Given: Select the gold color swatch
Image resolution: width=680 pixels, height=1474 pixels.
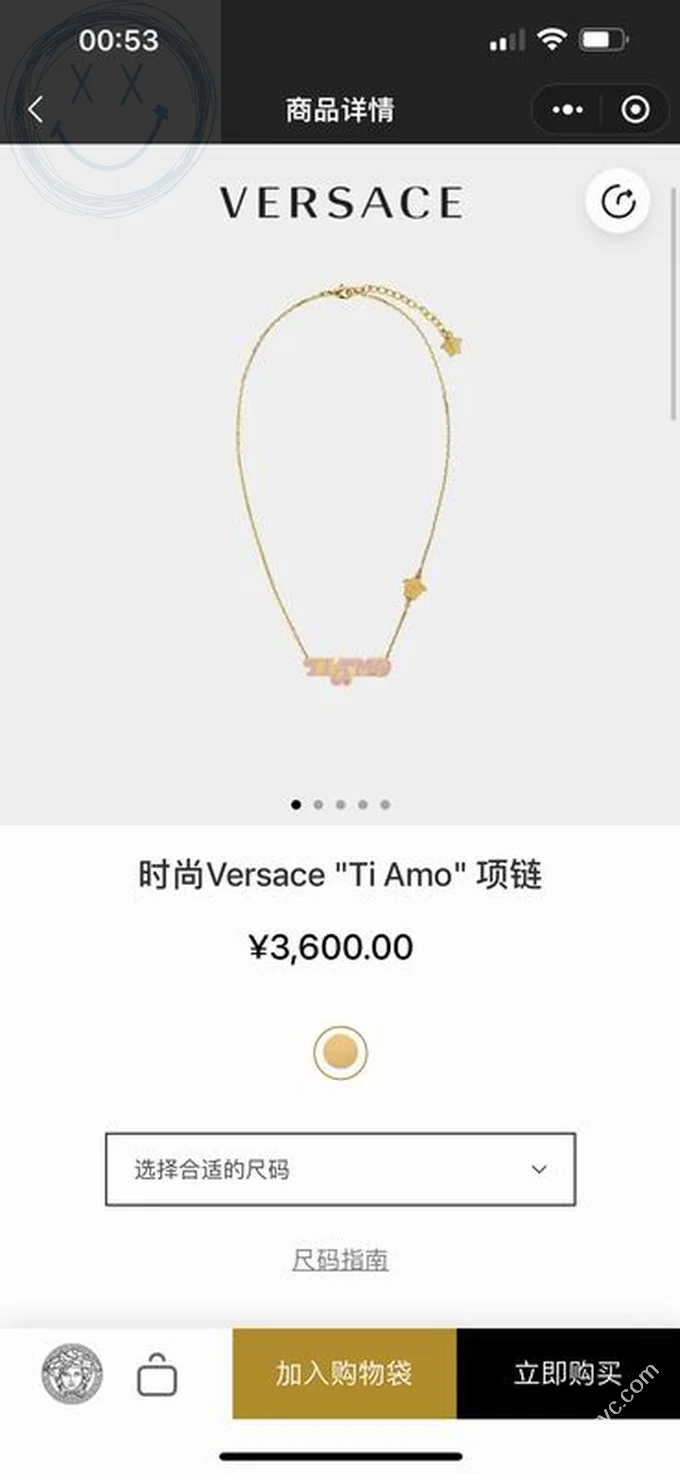Looking at the screenshot, I should pyautogui.click(x=340, y=1052).
